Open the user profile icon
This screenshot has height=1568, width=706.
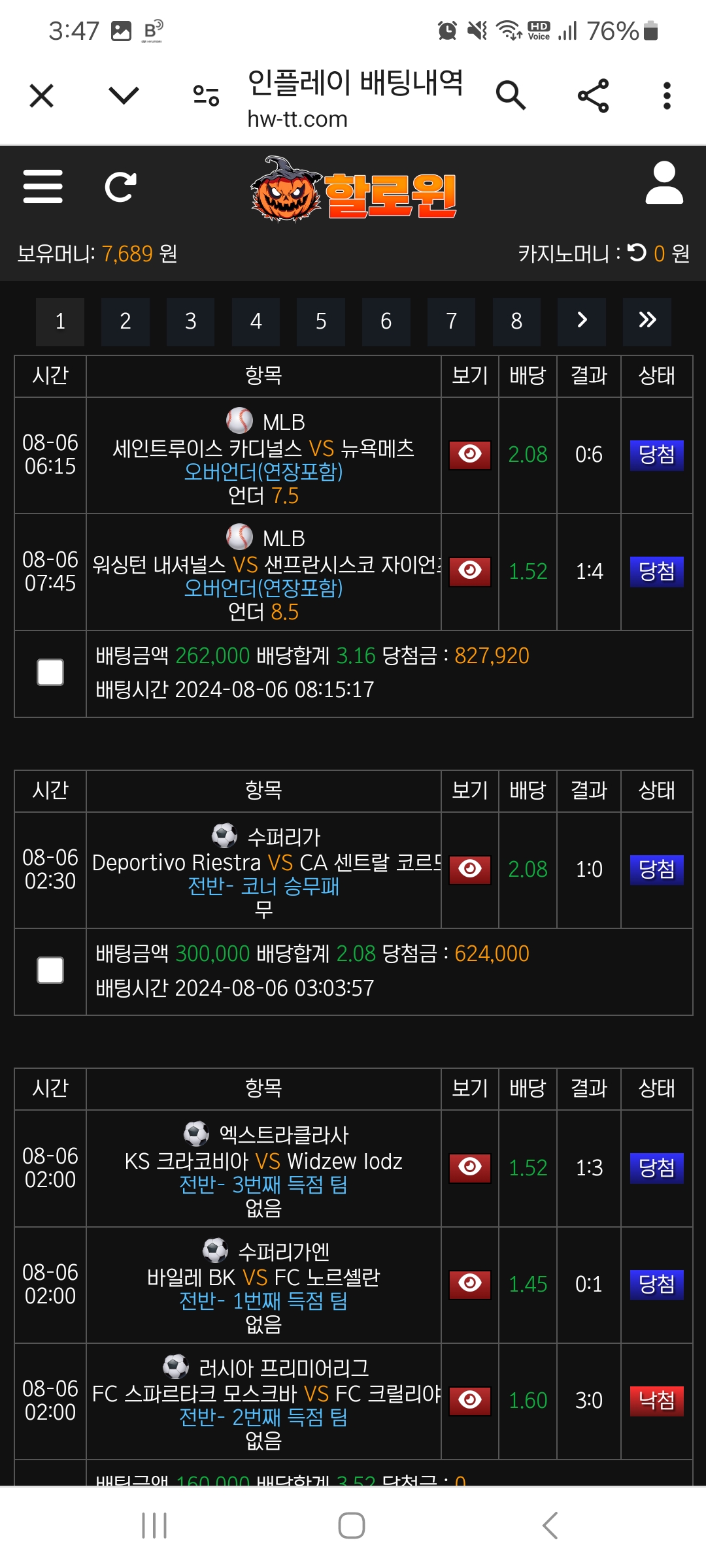(x=664, y=184)
